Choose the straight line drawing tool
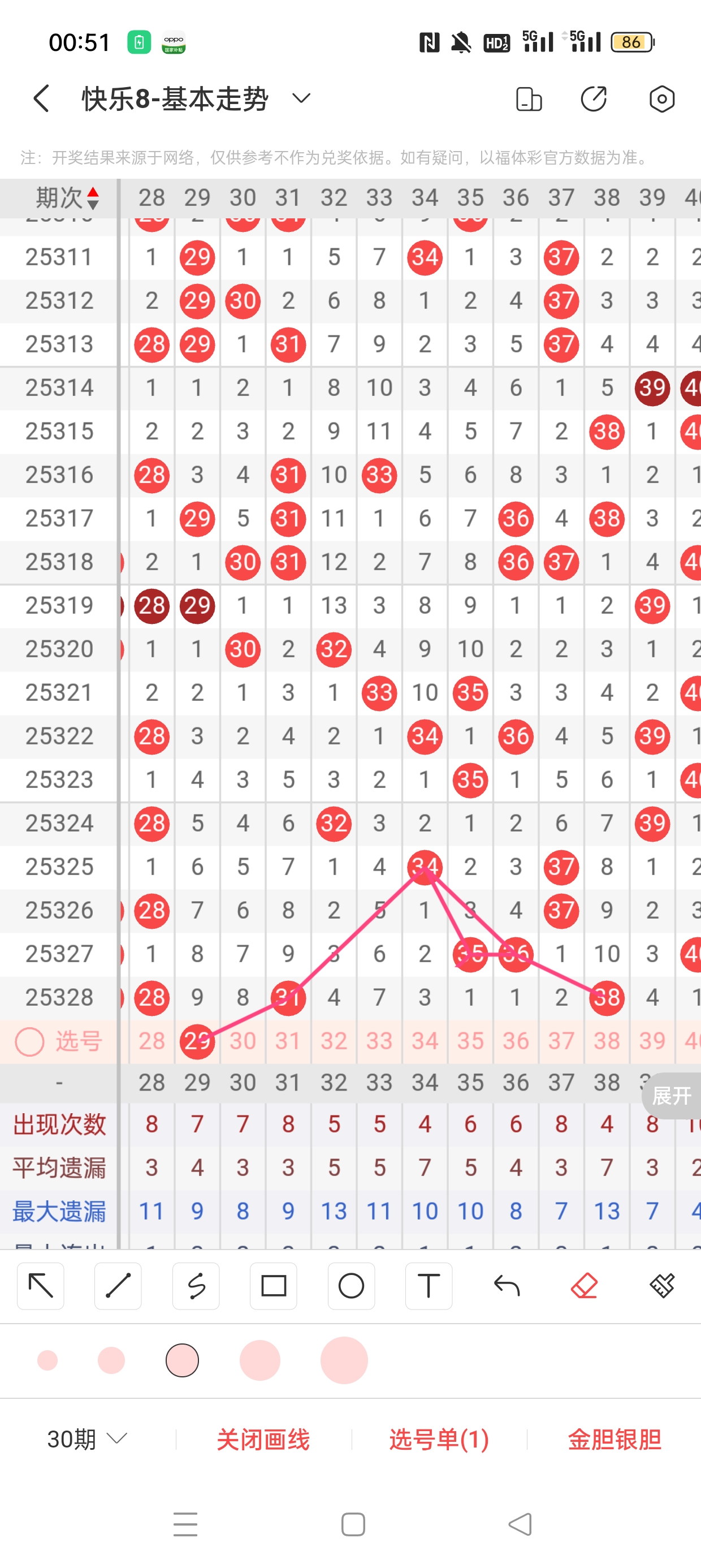Screen dimensions: 701x1568 [118, 1286]
